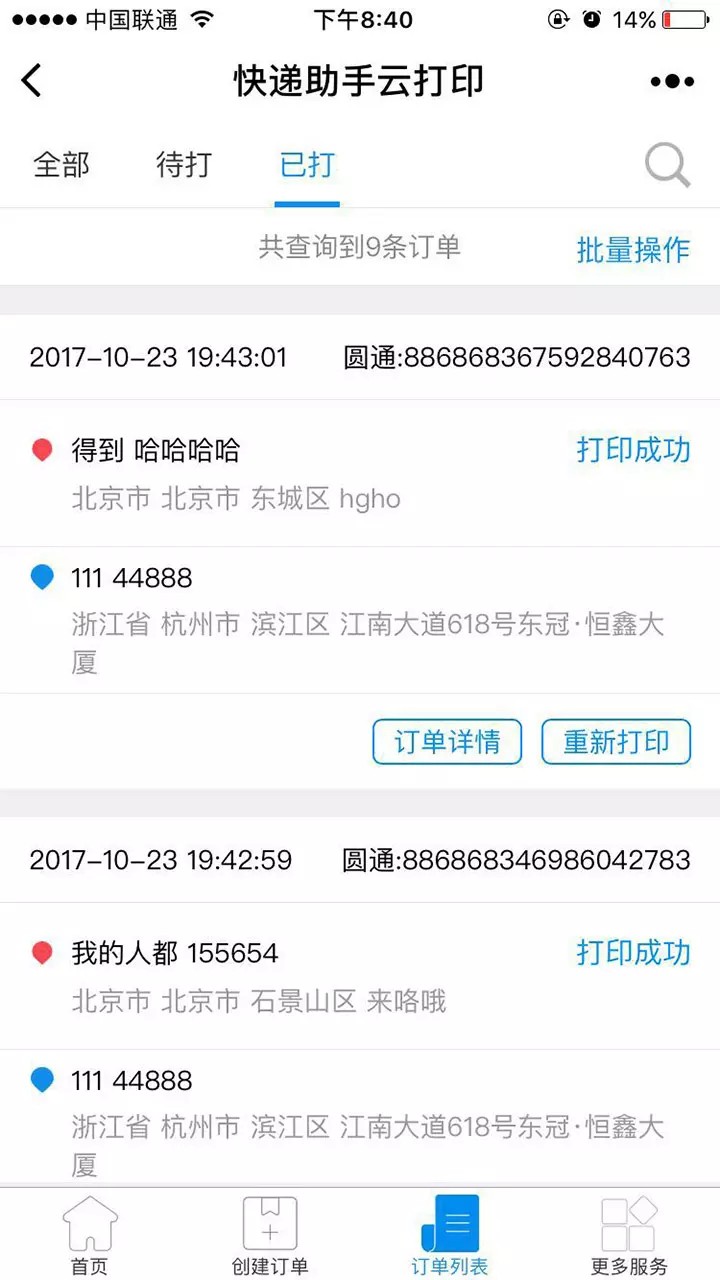Tap 批量操作 for batch operations
Image resolution: width=720 pixels, height=1280 pixels.
point(633,249)
